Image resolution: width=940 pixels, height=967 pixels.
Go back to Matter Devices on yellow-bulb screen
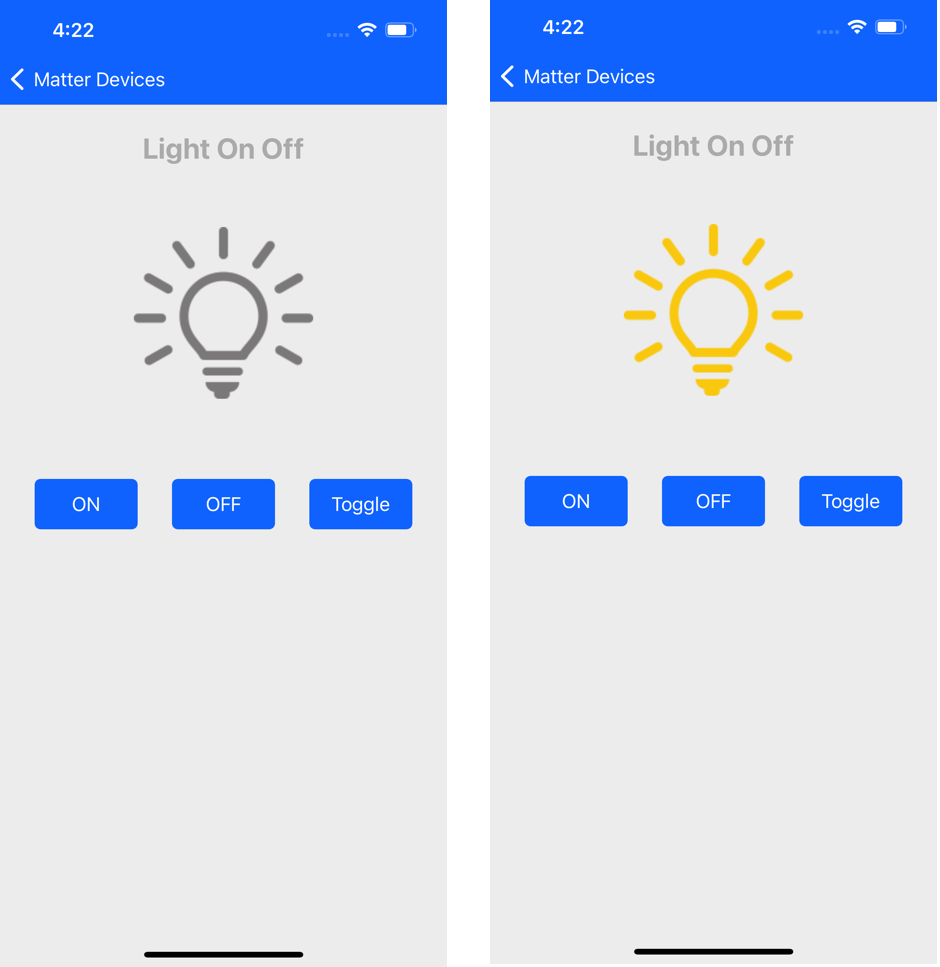pos(576,77)
